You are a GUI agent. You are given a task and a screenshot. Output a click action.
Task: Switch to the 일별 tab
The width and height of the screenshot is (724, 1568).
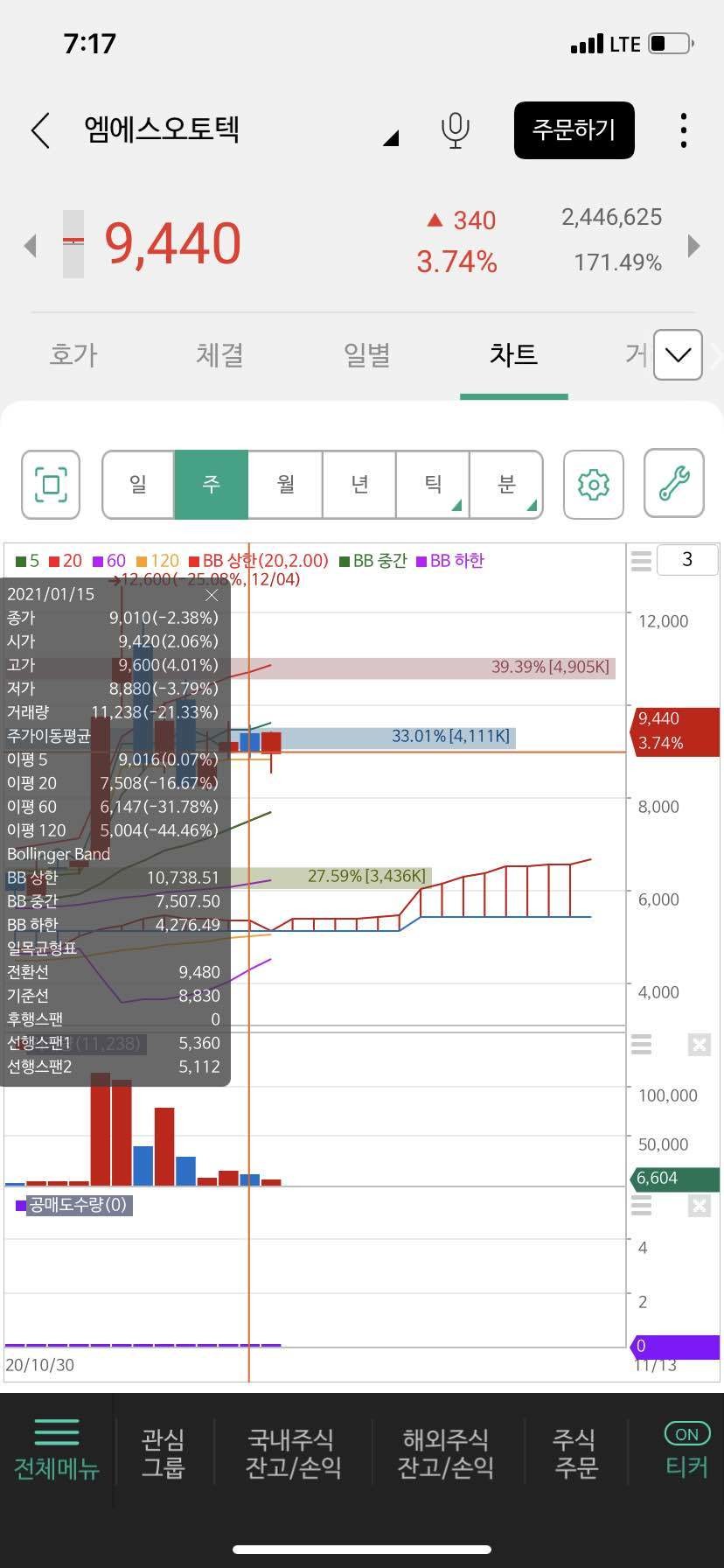pos(366,355)
